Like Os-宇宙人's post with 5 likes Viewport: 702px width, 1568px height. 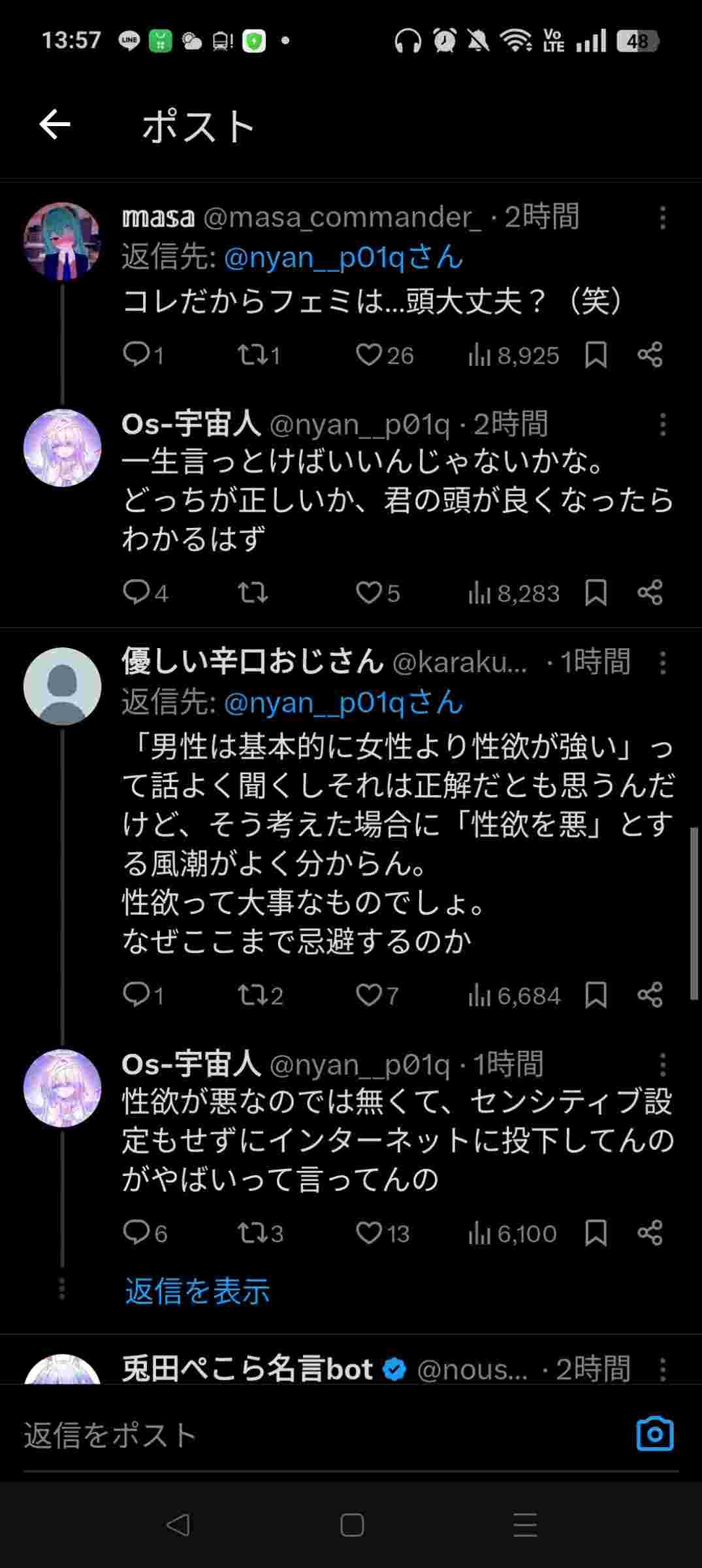coord(369,593)
